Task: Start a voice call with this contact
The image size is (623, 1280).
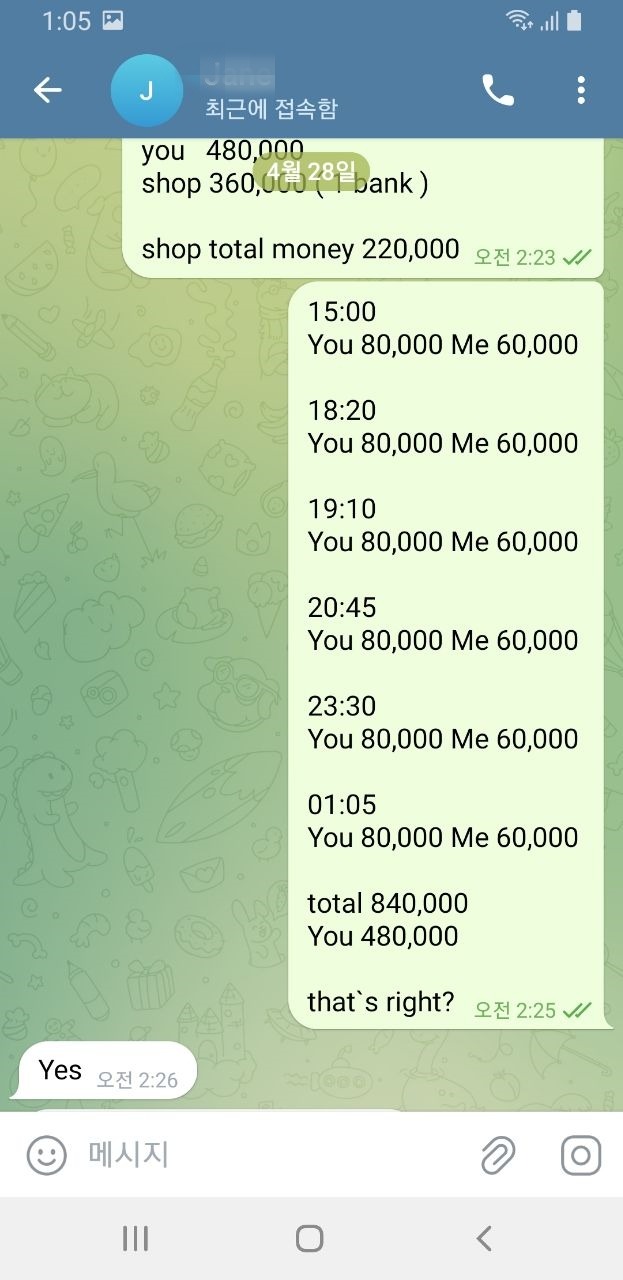Action: 497,90
